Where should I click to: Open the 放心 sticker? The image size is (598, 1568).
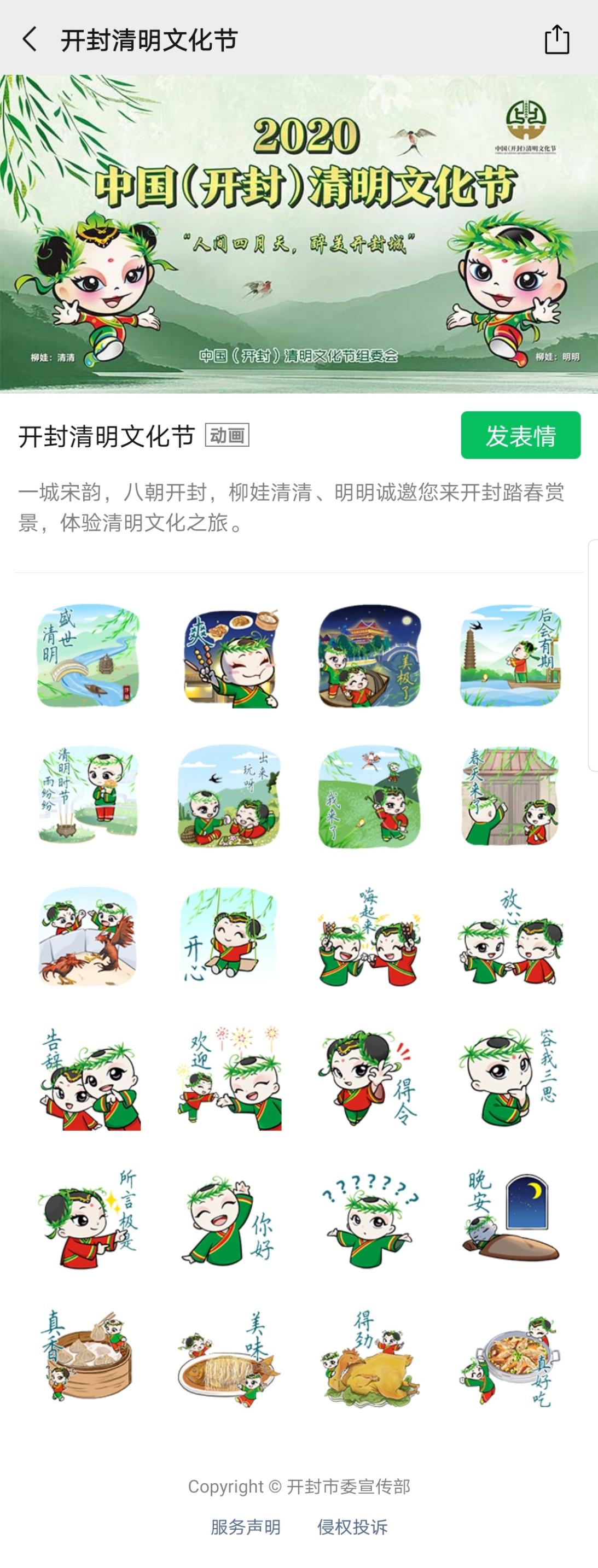510,936
